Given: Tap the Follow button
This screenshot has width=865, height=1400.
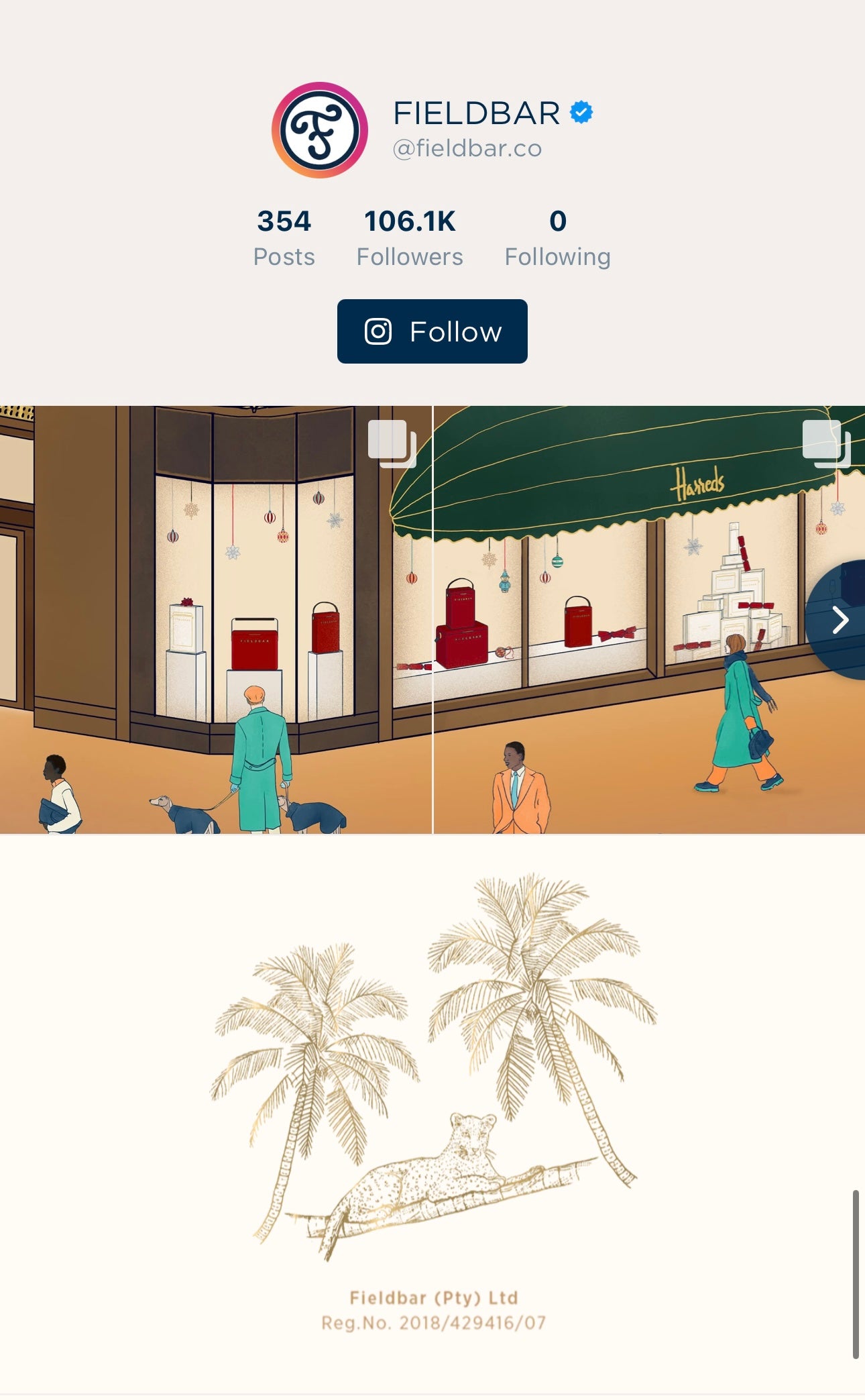Looking at the screenshot, I should (432, 331).
